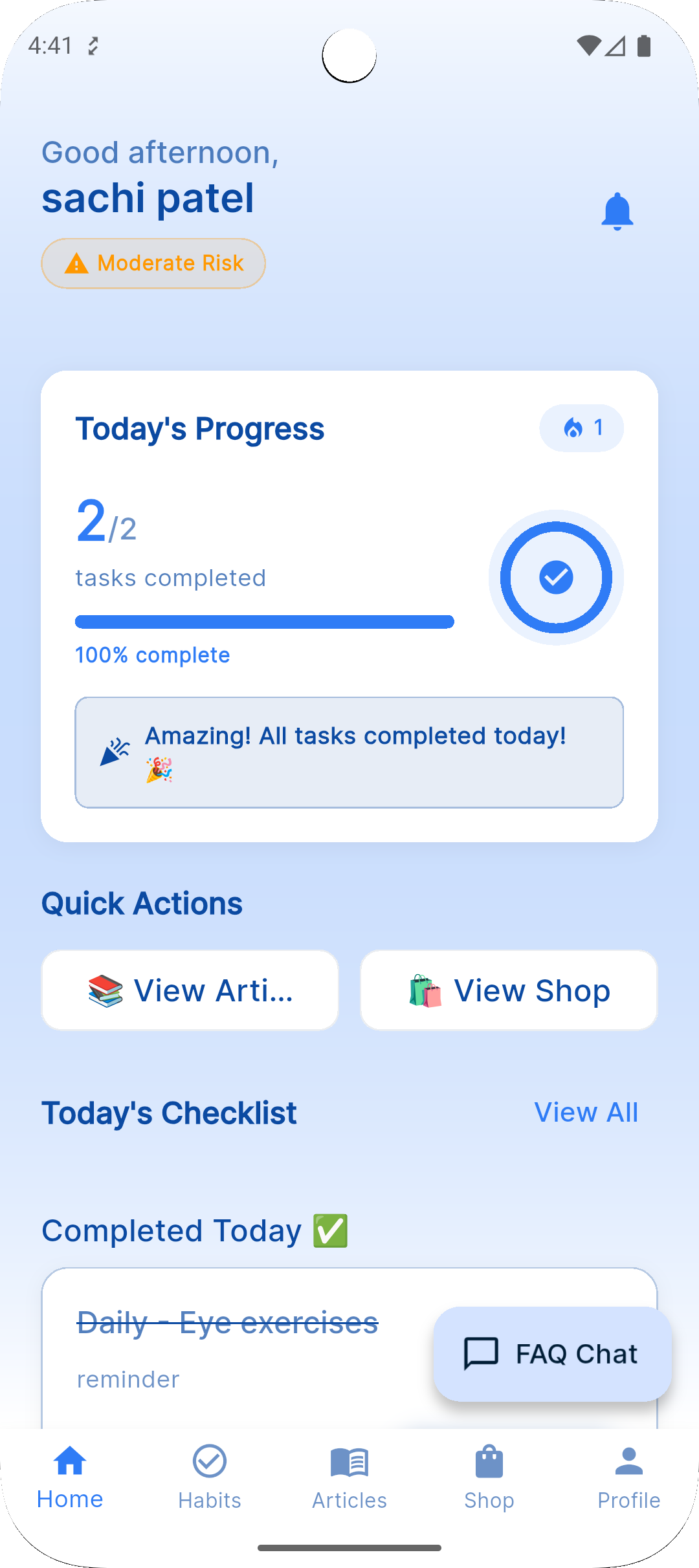This screenshot has height=1568, width=699.
Task: Open View Articles quick action
Action: coord(190,990)
